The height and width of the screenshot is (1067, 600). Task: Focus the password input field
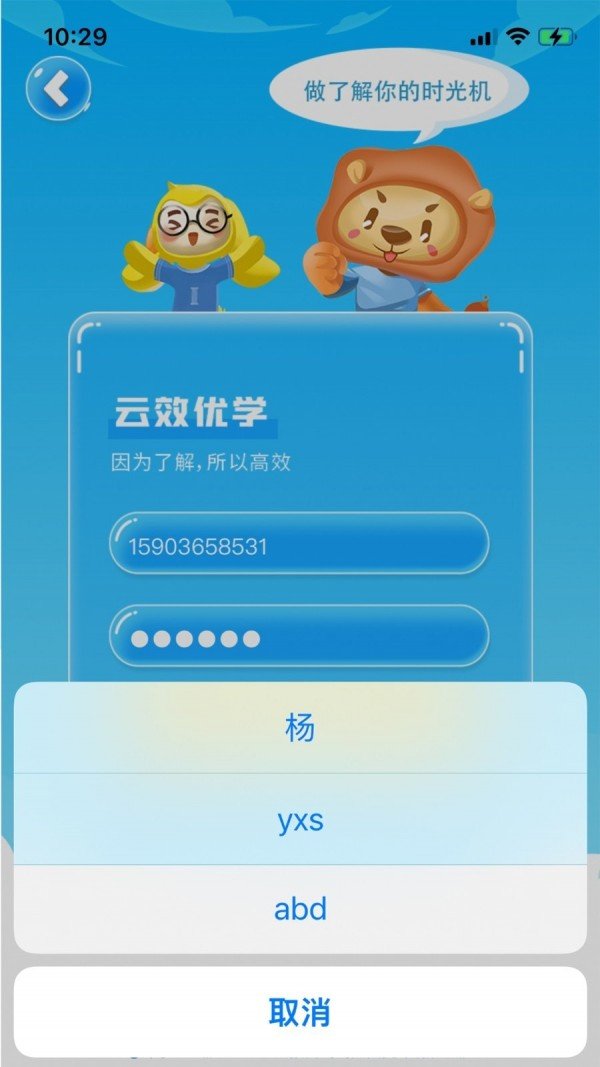[x=299, y=637]
